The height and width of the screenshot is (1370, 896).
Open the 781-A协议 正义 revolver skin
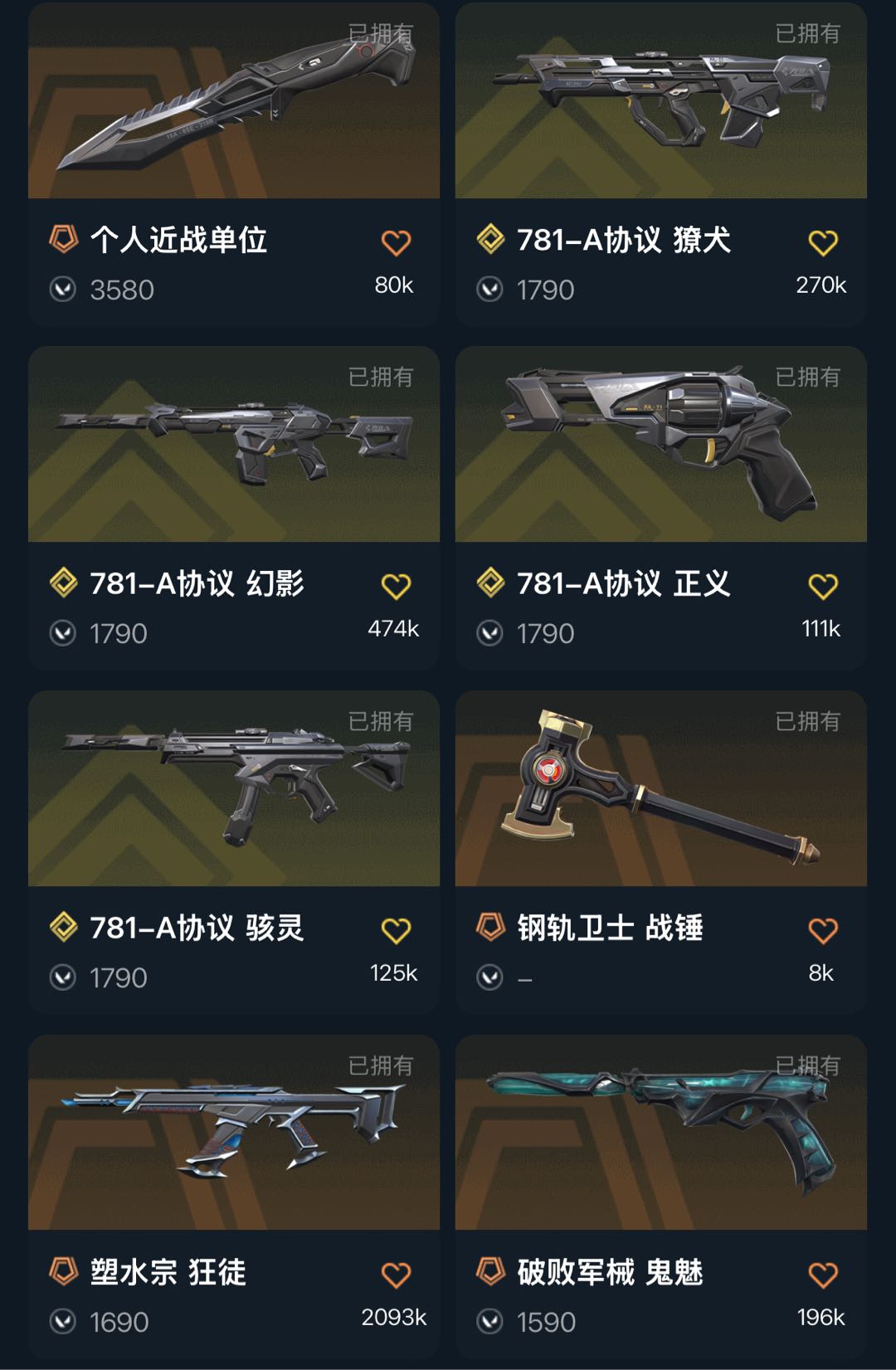click(660, 448)
